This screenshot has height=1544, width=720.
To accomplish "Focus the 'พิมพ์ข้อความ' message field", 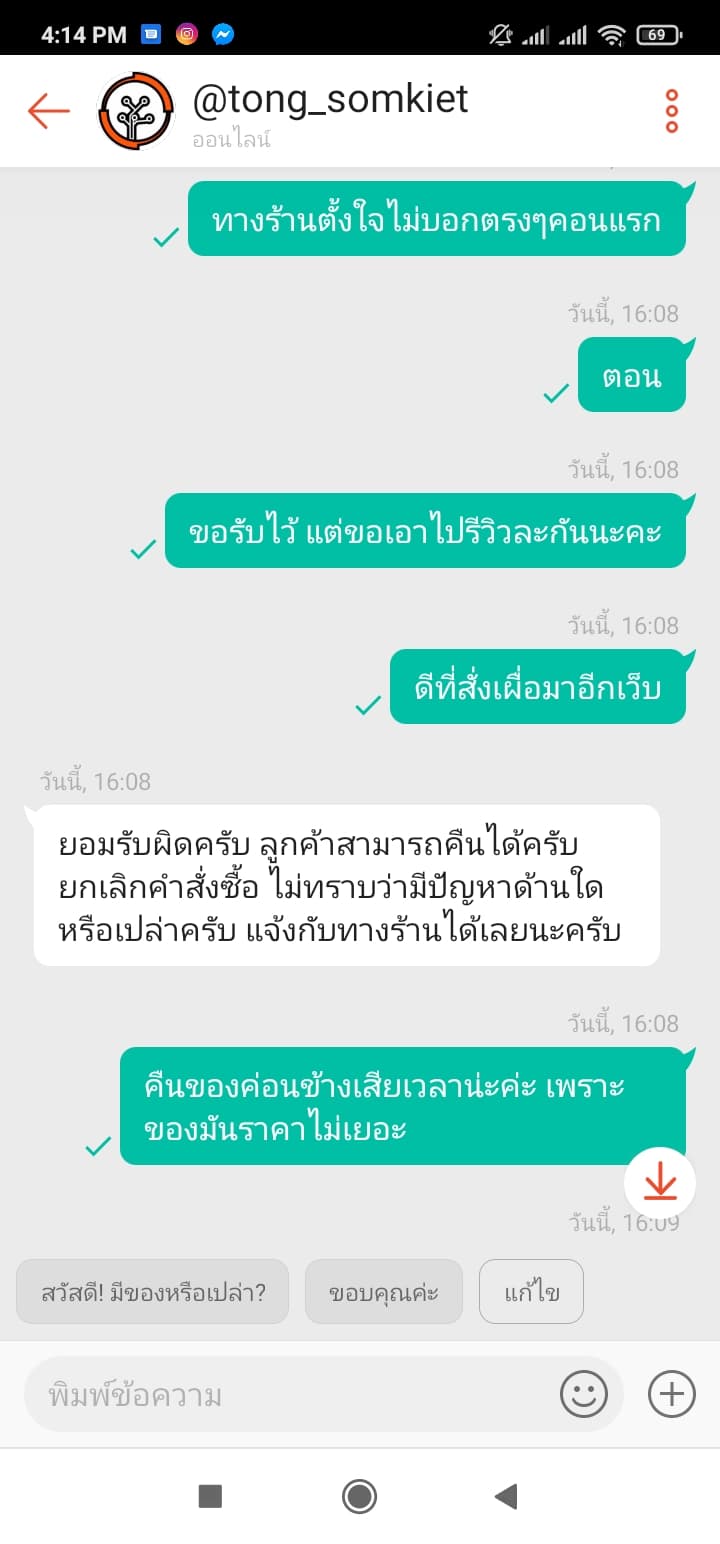I will 290,1394.
